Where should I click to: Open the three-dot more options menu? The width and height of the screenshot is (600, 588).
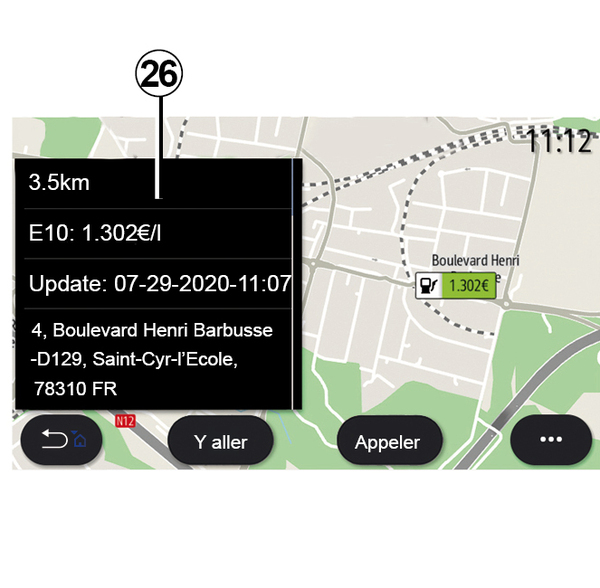pos(551,441)
